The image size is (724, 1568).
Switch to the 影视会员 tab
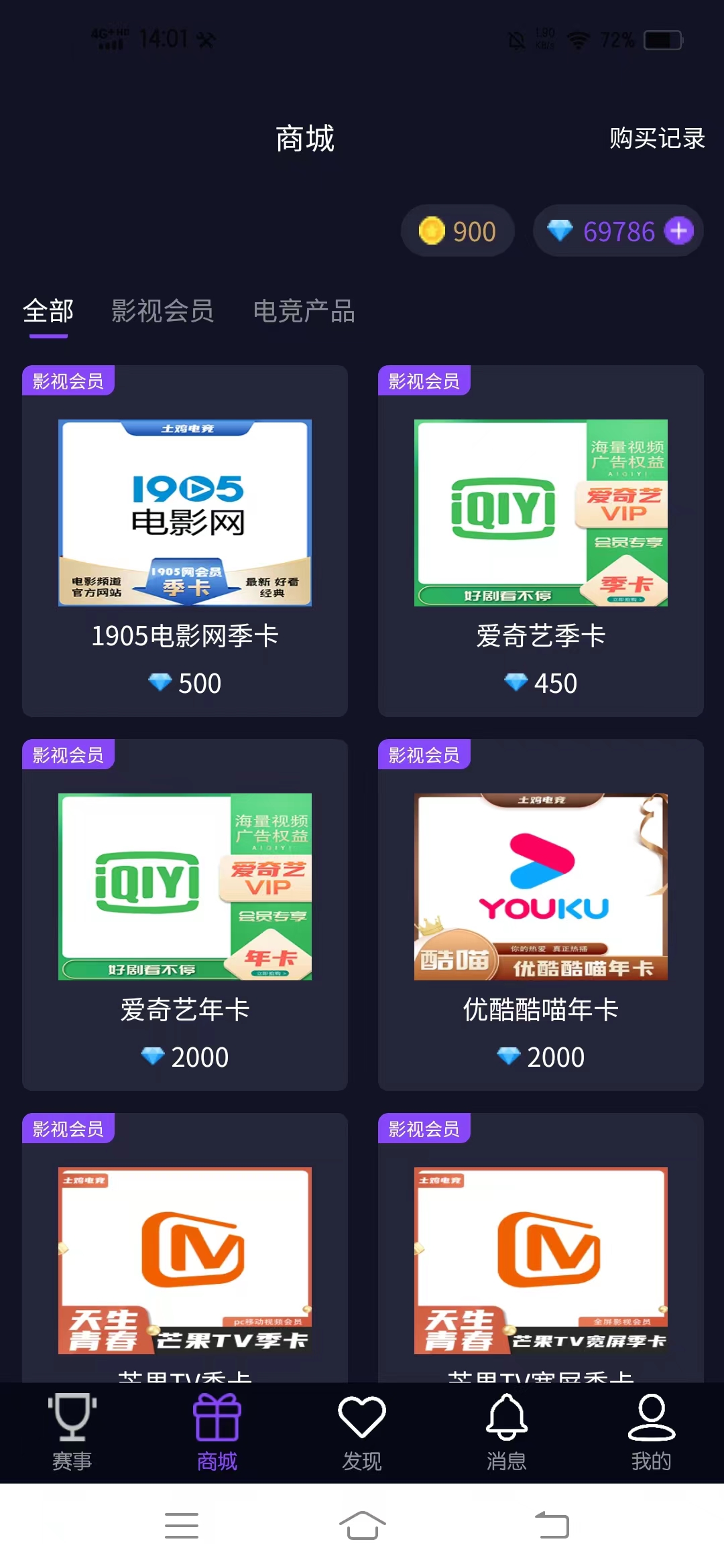[x=162, y=312]
